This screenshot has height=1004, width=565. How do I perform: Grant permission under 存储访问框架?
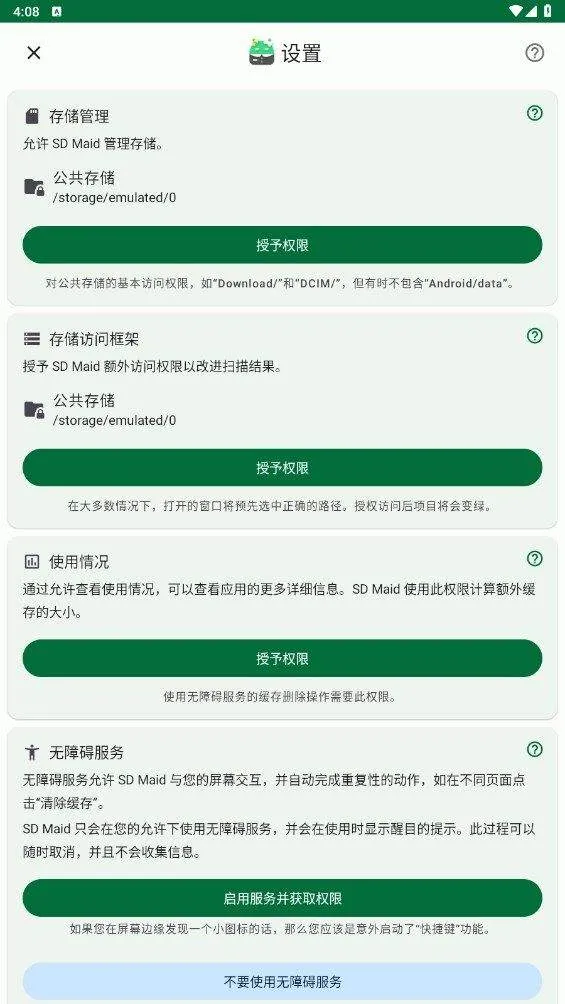(x=282, y=467)
